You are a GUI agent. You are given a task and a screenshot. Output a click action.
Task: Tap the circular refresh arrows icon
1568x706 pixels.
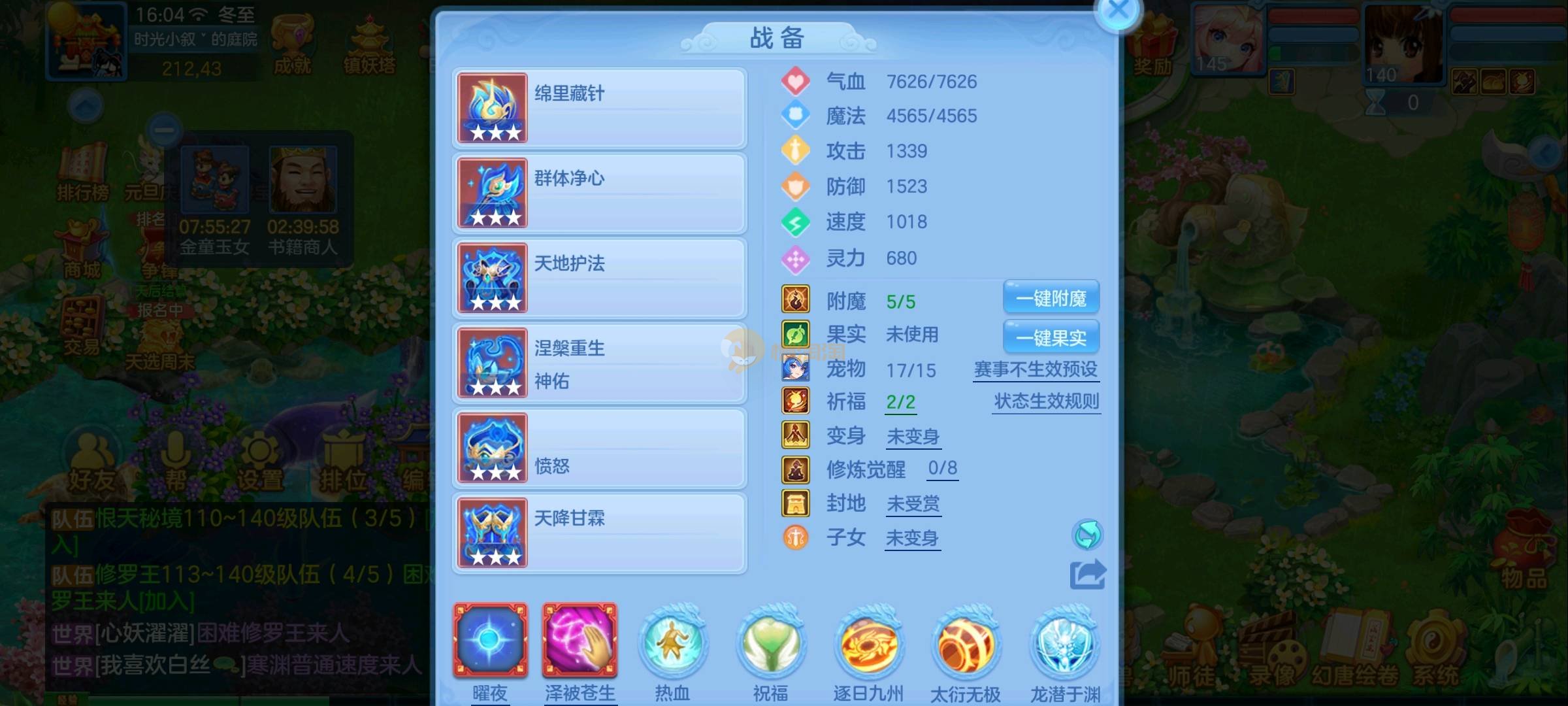coord(1087,535)
